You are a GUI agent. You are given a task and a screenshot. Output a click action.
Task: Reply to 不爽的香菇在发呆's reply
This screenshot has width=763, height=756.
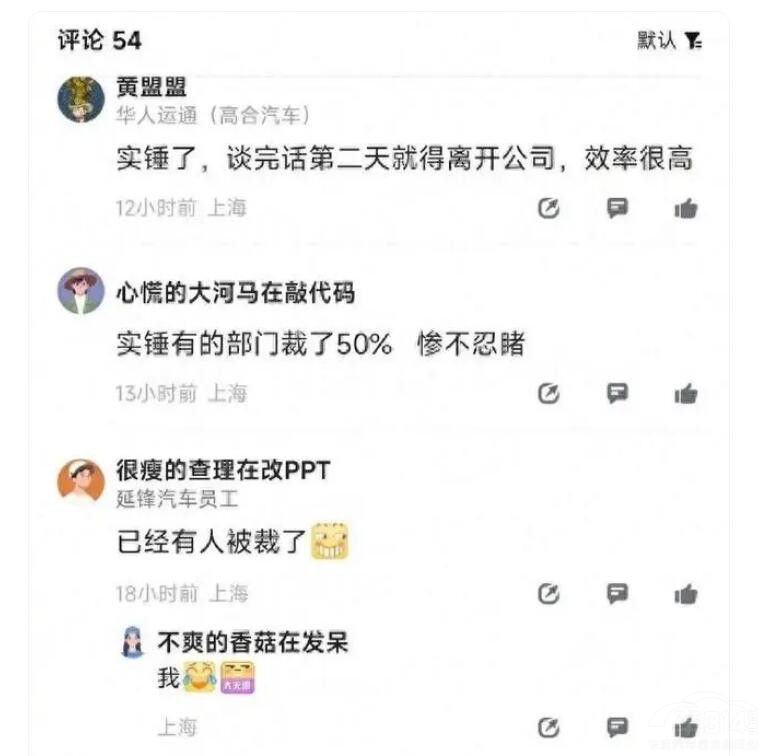click(618, 727)
